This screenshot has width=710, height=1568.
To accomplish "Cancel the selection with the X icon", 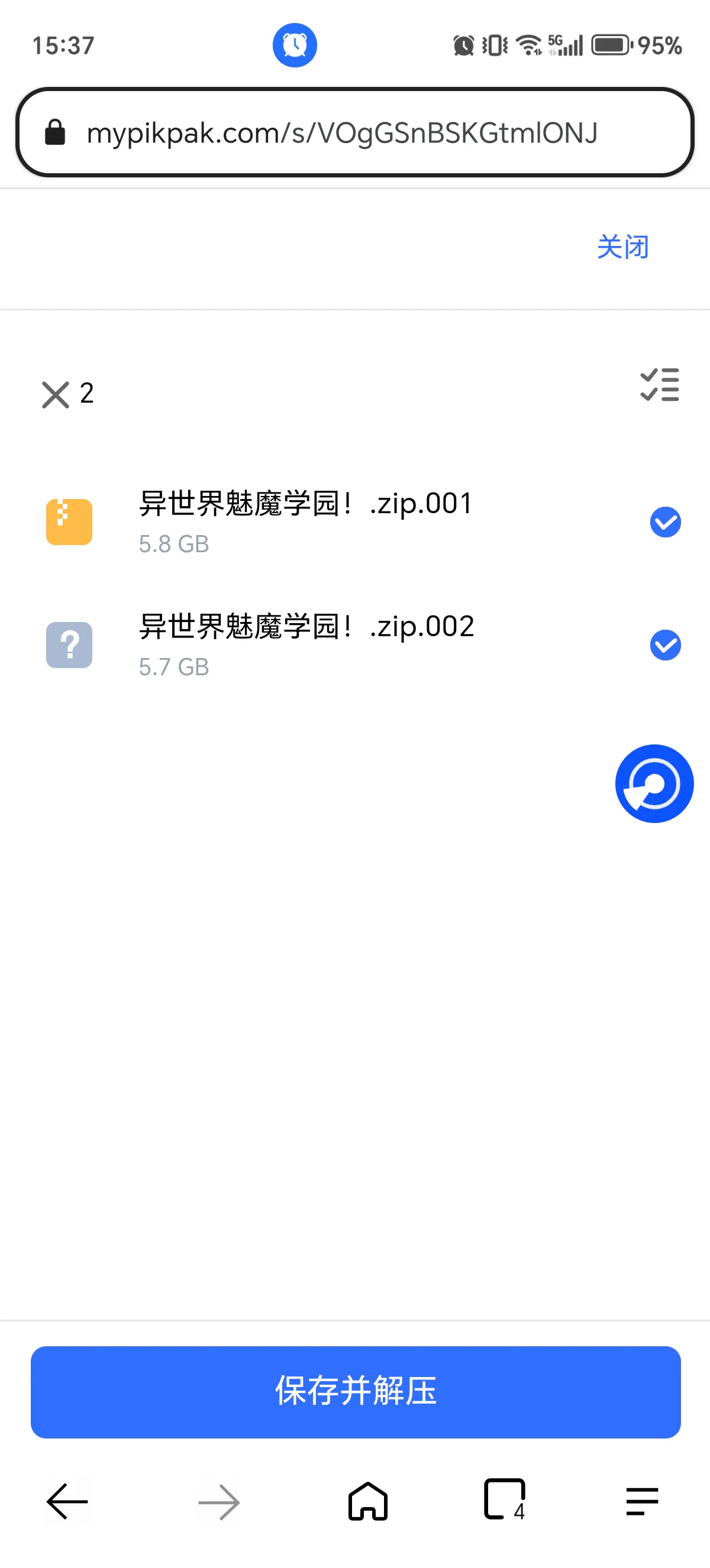I will point(56,394).
